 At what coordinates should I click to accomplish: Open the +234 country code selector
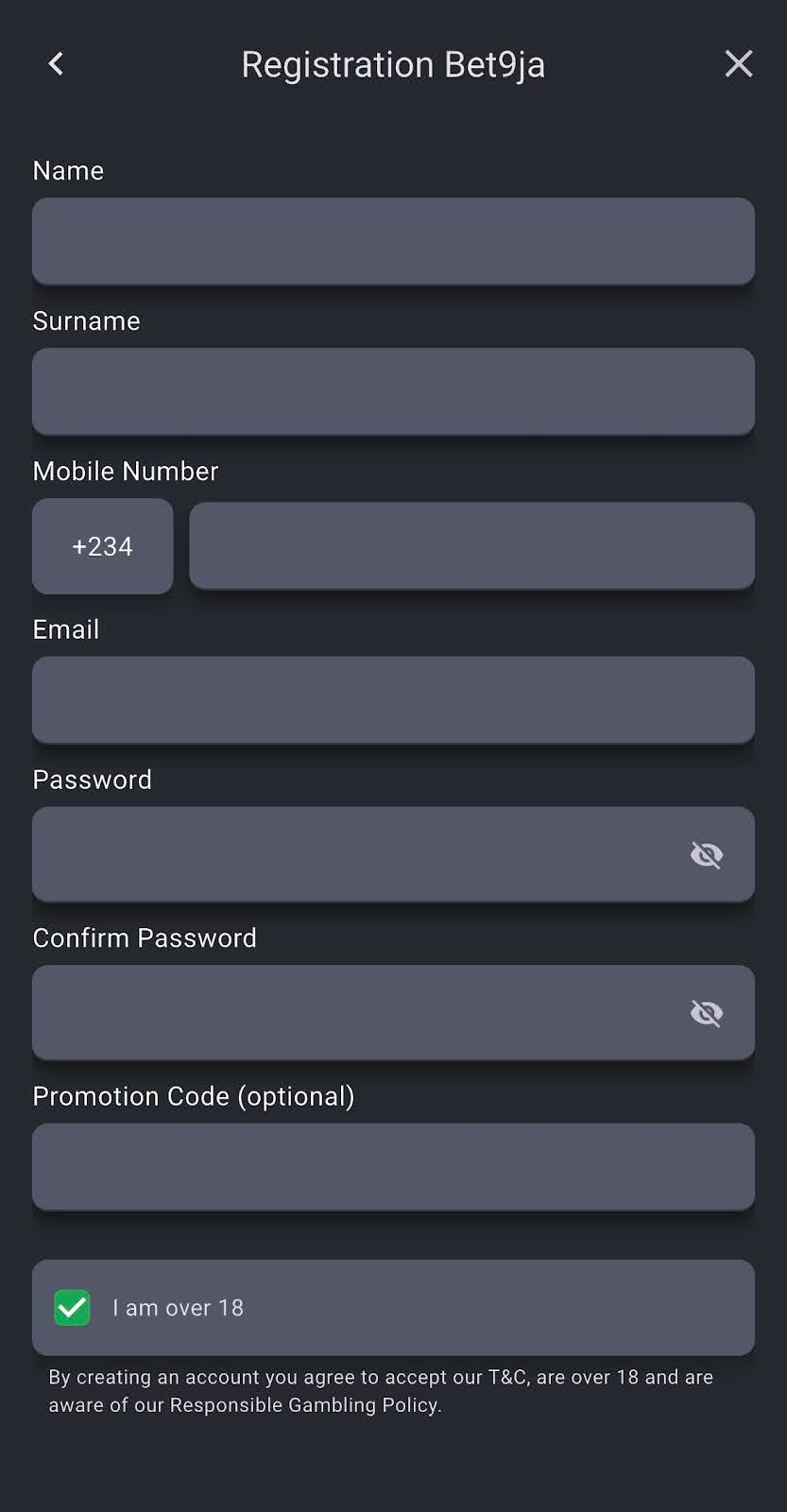[102, 546]
